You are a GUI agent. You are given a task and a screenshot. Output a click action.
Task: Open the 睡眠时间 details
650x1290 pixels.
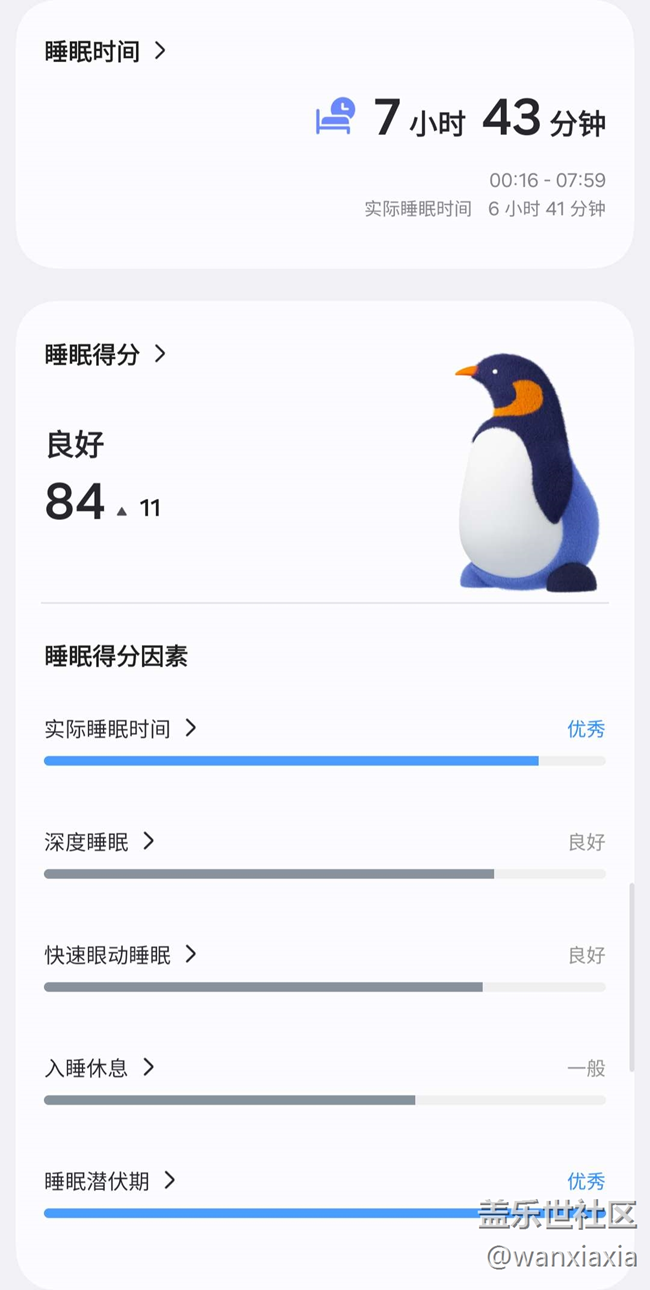[x=104, y=52]
